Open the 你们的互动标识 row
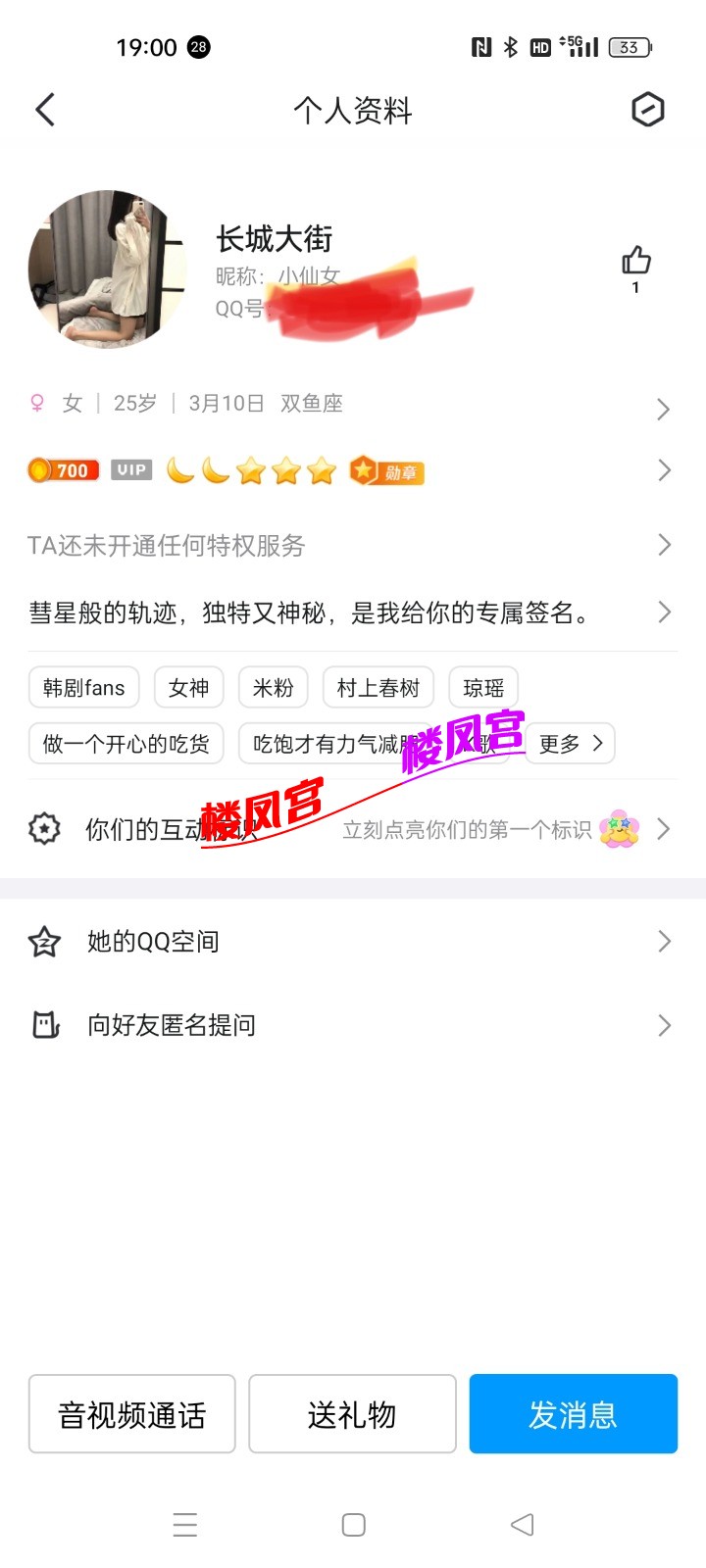 tap(351, 830)
